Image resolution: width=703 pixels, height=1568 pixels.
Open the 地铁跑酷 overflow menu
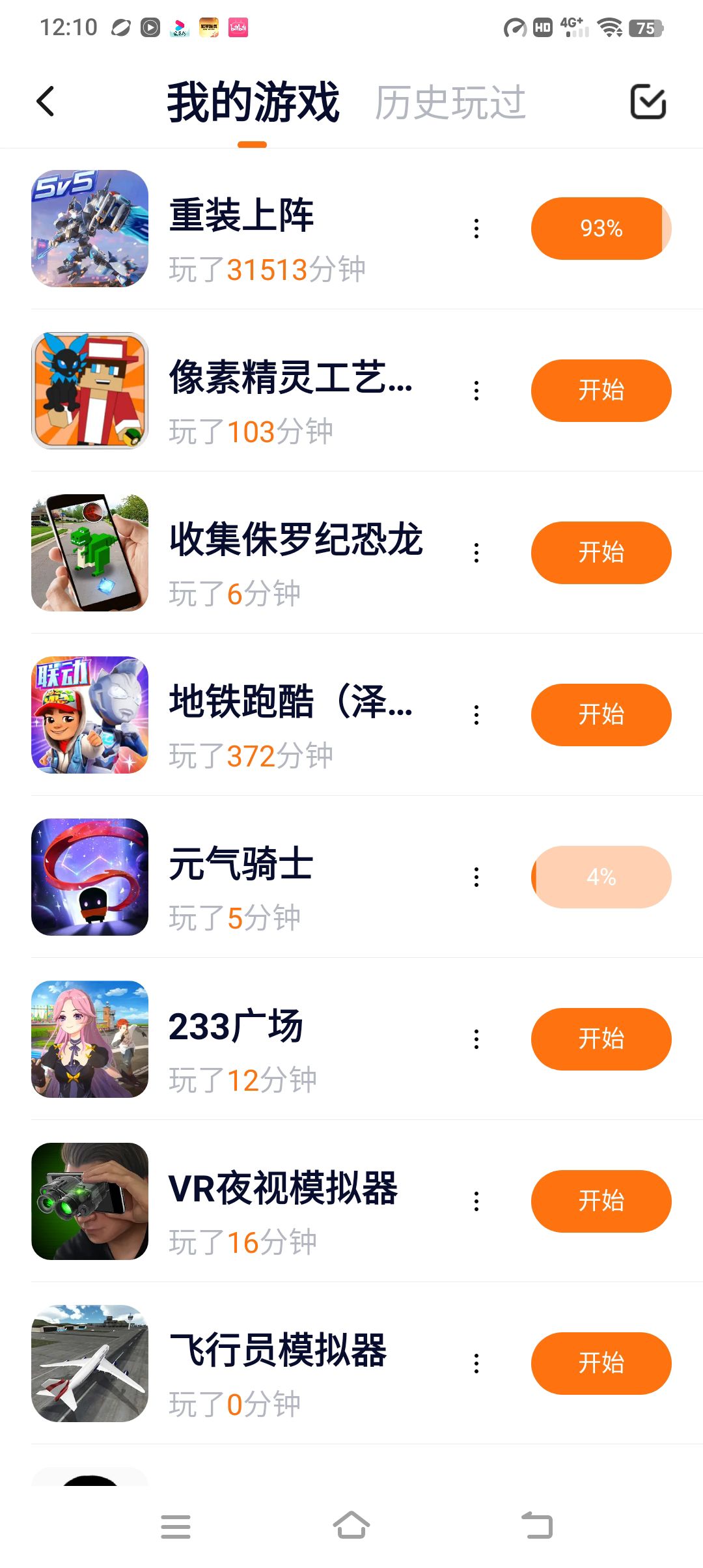point(476,715)
